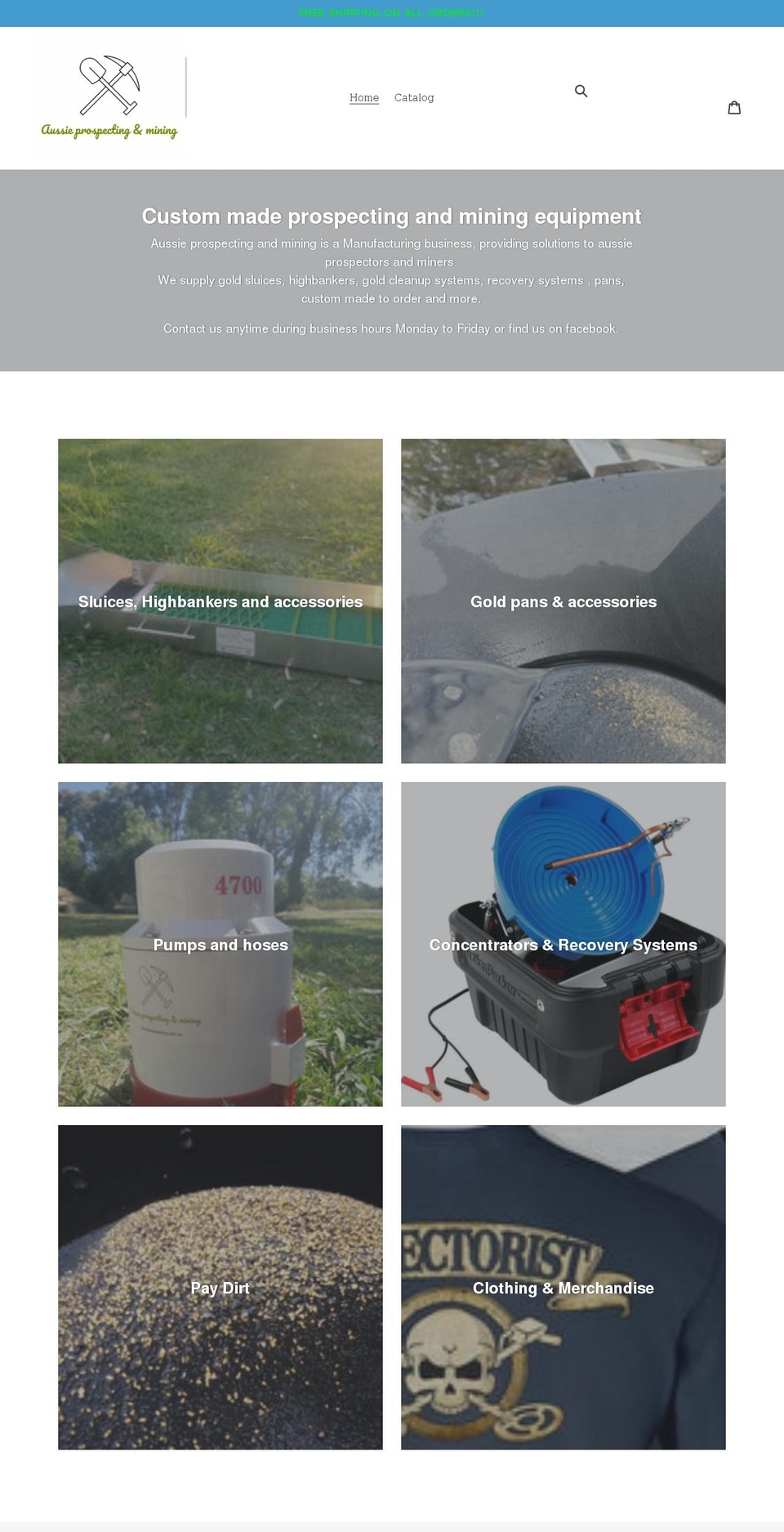View the Pumps and hoses collection
784x1532 pixels.
point(220,945)
